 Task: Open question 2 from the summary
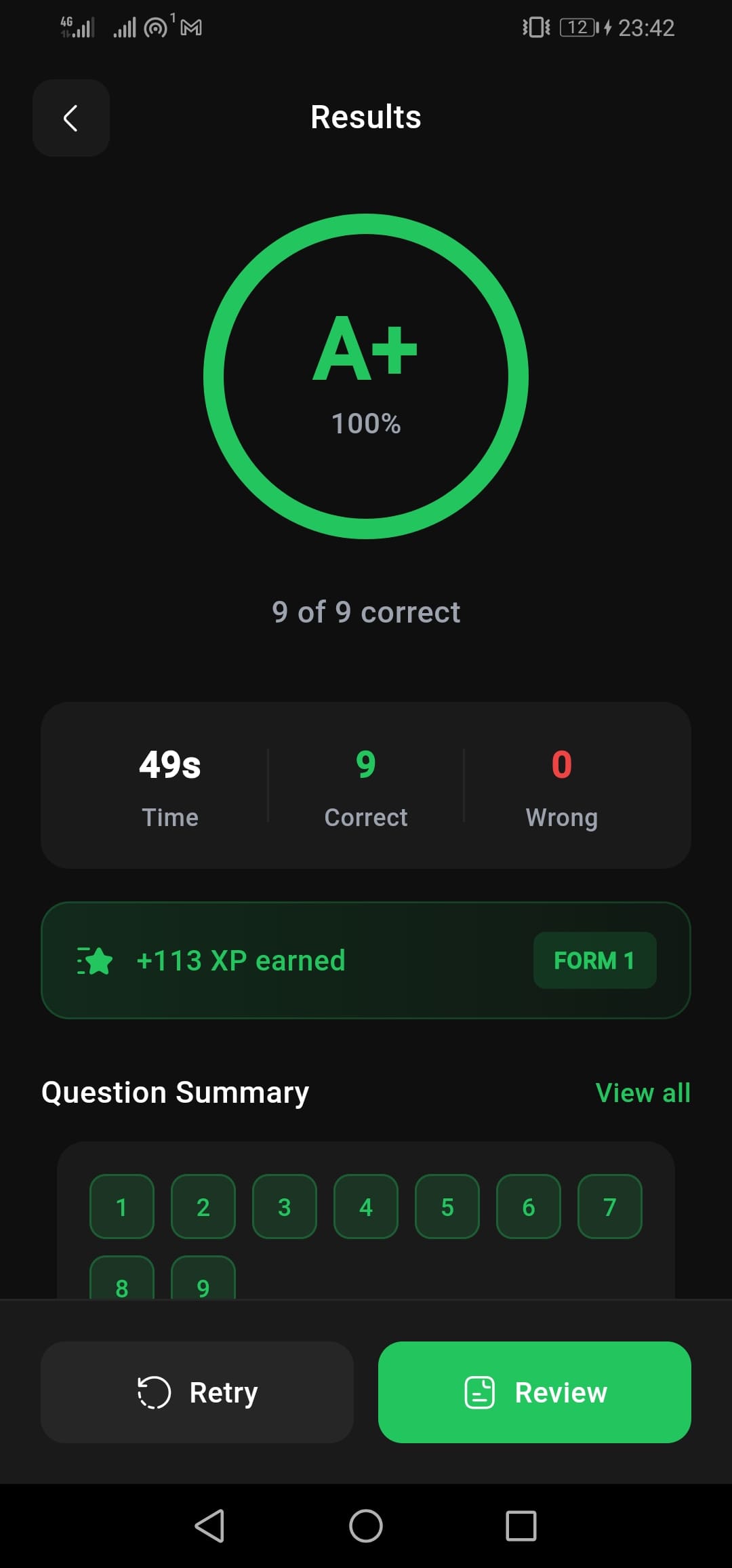[203, 1207]
